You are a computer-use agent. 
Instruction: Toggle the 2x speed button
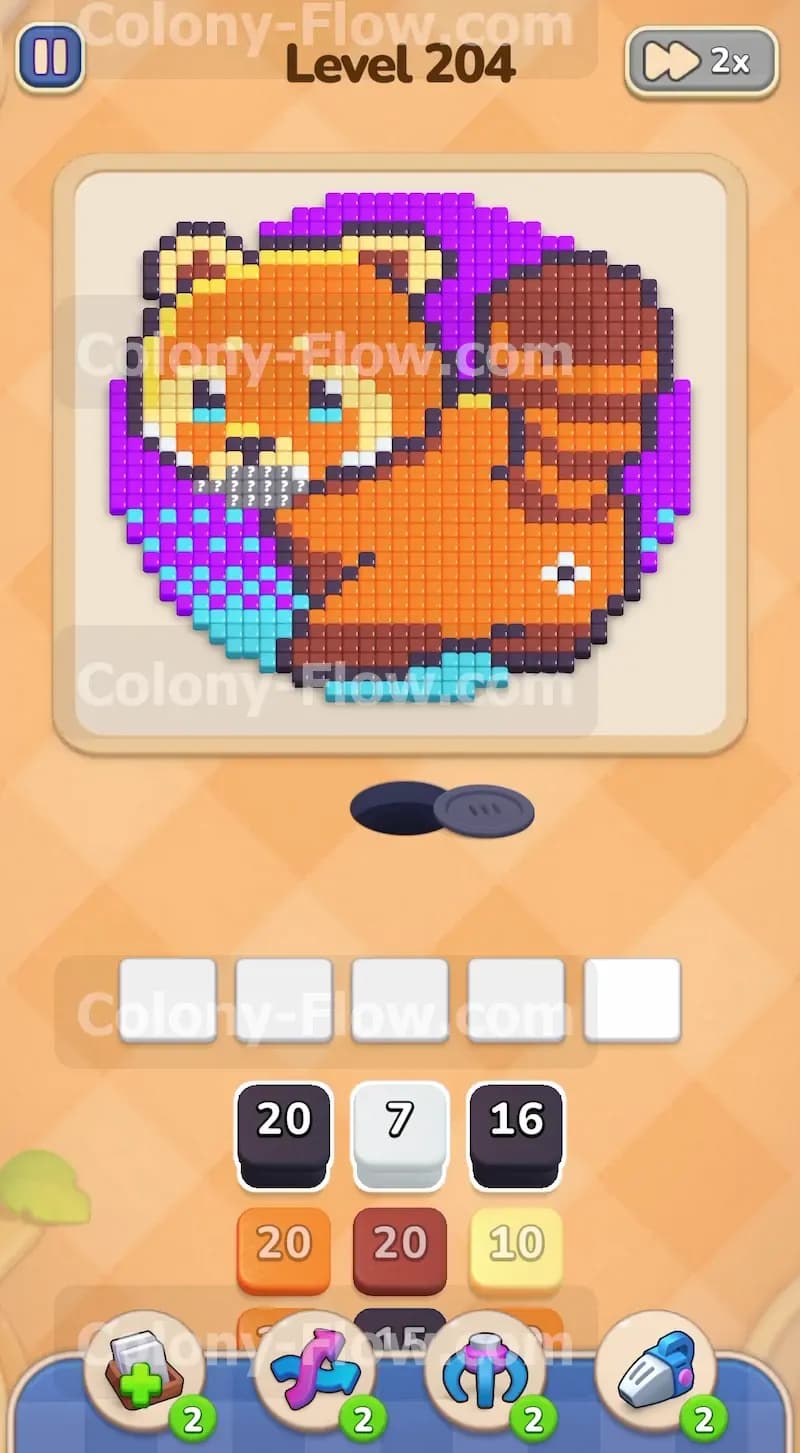(x=702, y=62)
